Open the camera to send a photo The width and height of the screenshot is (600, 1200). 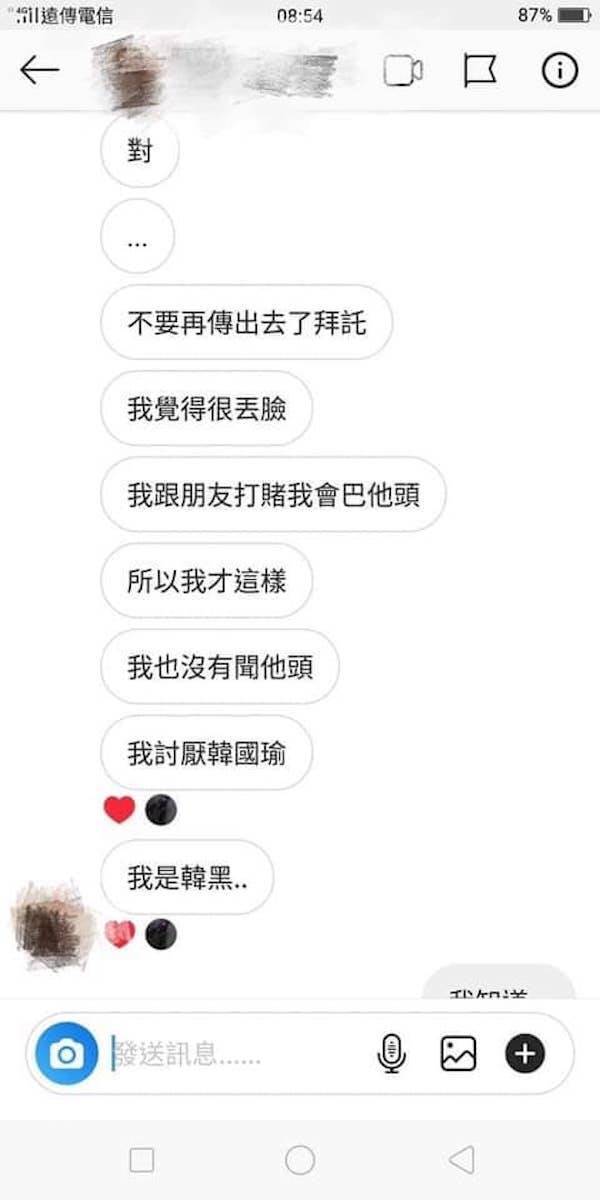pyautogui.click(x=67, y=1053)
